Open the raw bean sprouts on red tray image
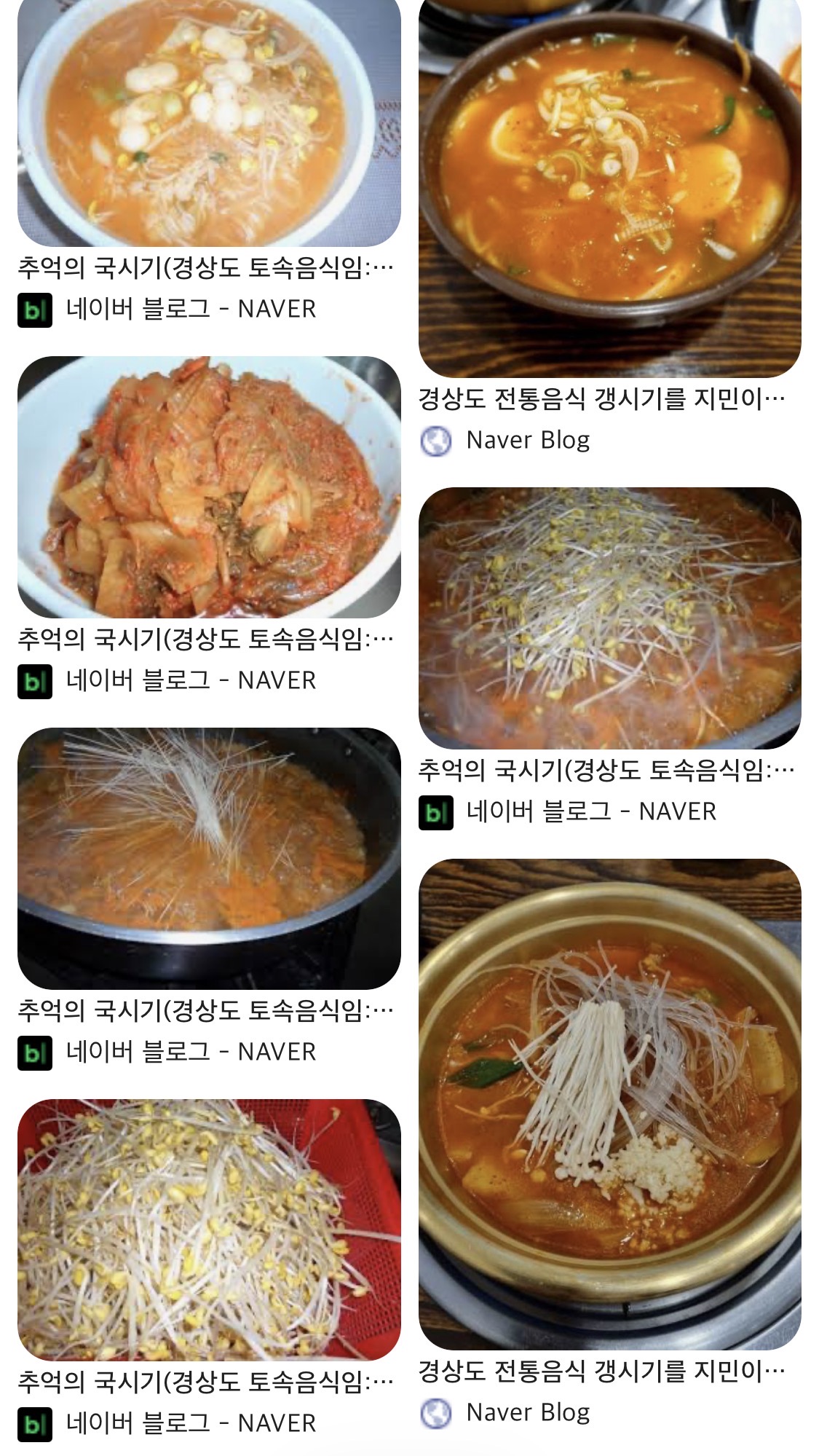This screenshot has width=819, height=1456. 209,1229
